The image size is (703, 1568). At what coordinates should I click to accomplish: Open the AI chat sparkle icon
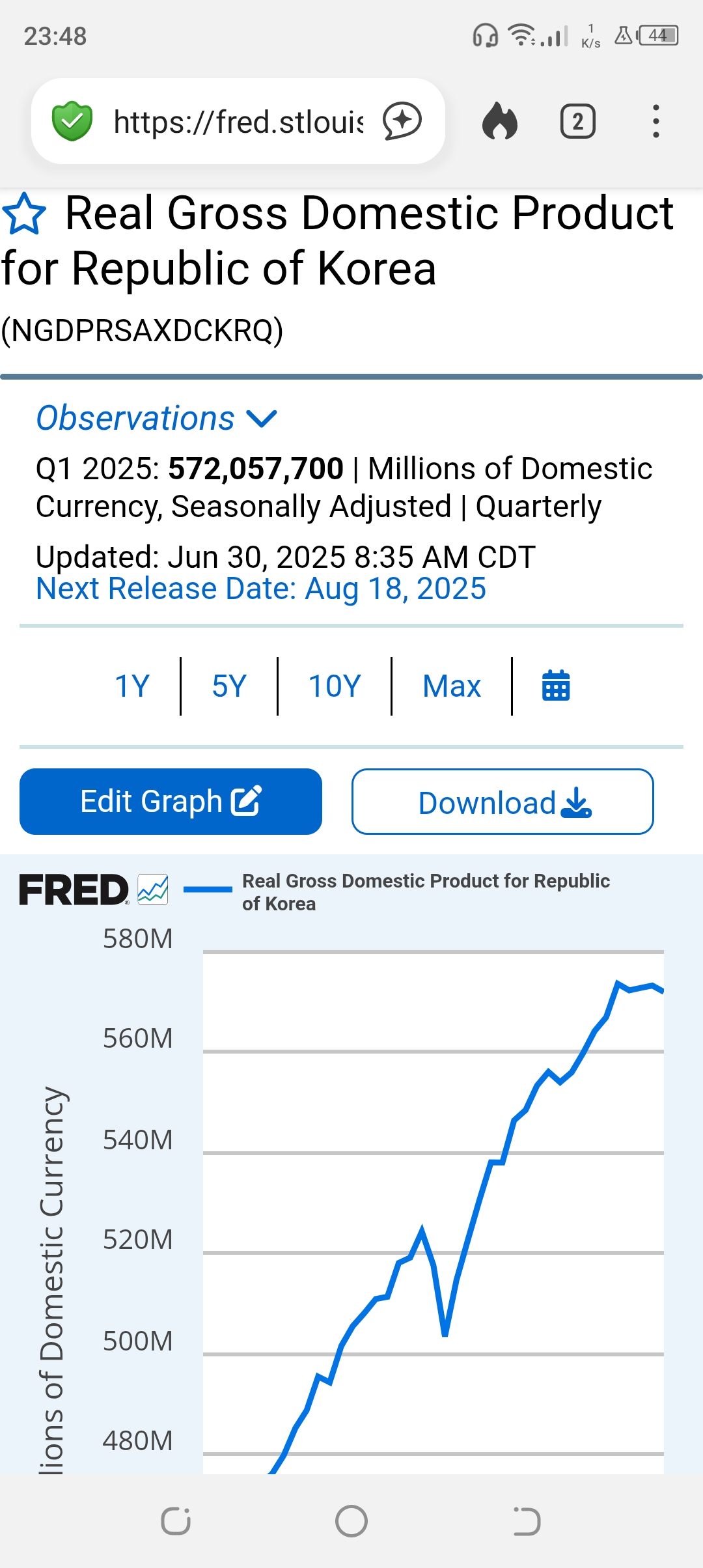(402, 121)
